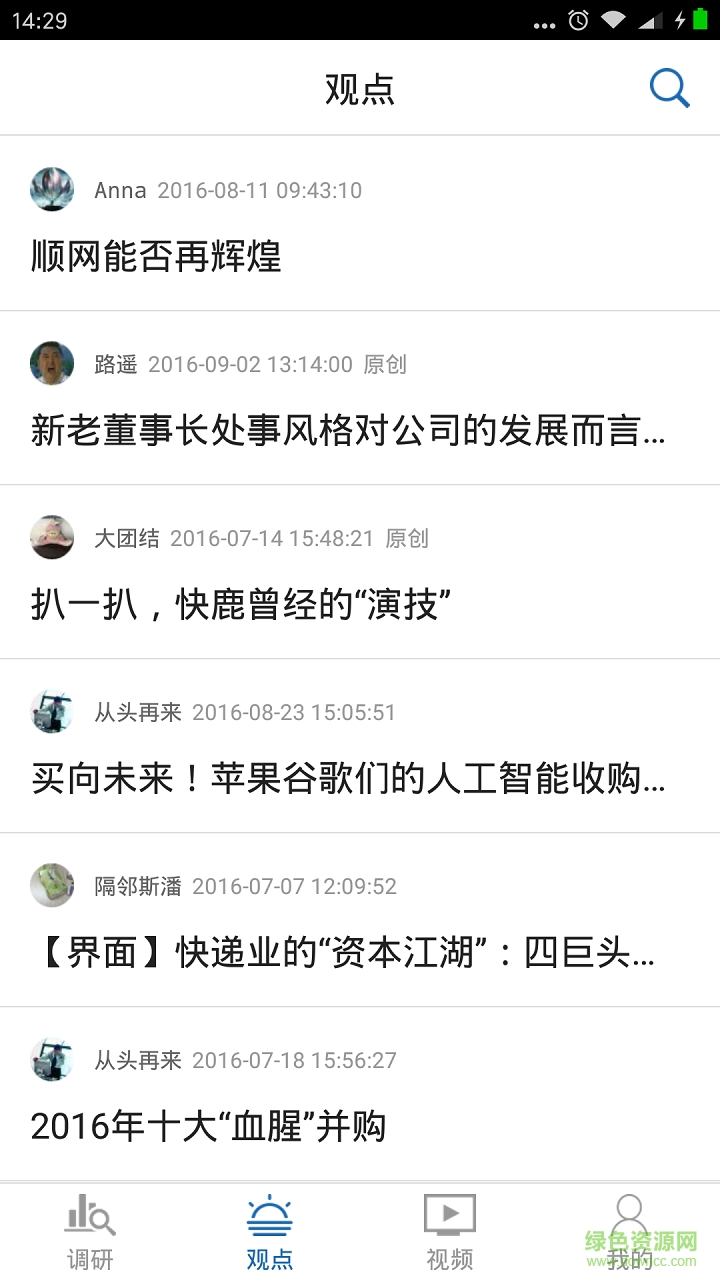Viewport: 720px width, 1280px height.
Task: Select the 观点 tab
Action: coord(270,1232)
